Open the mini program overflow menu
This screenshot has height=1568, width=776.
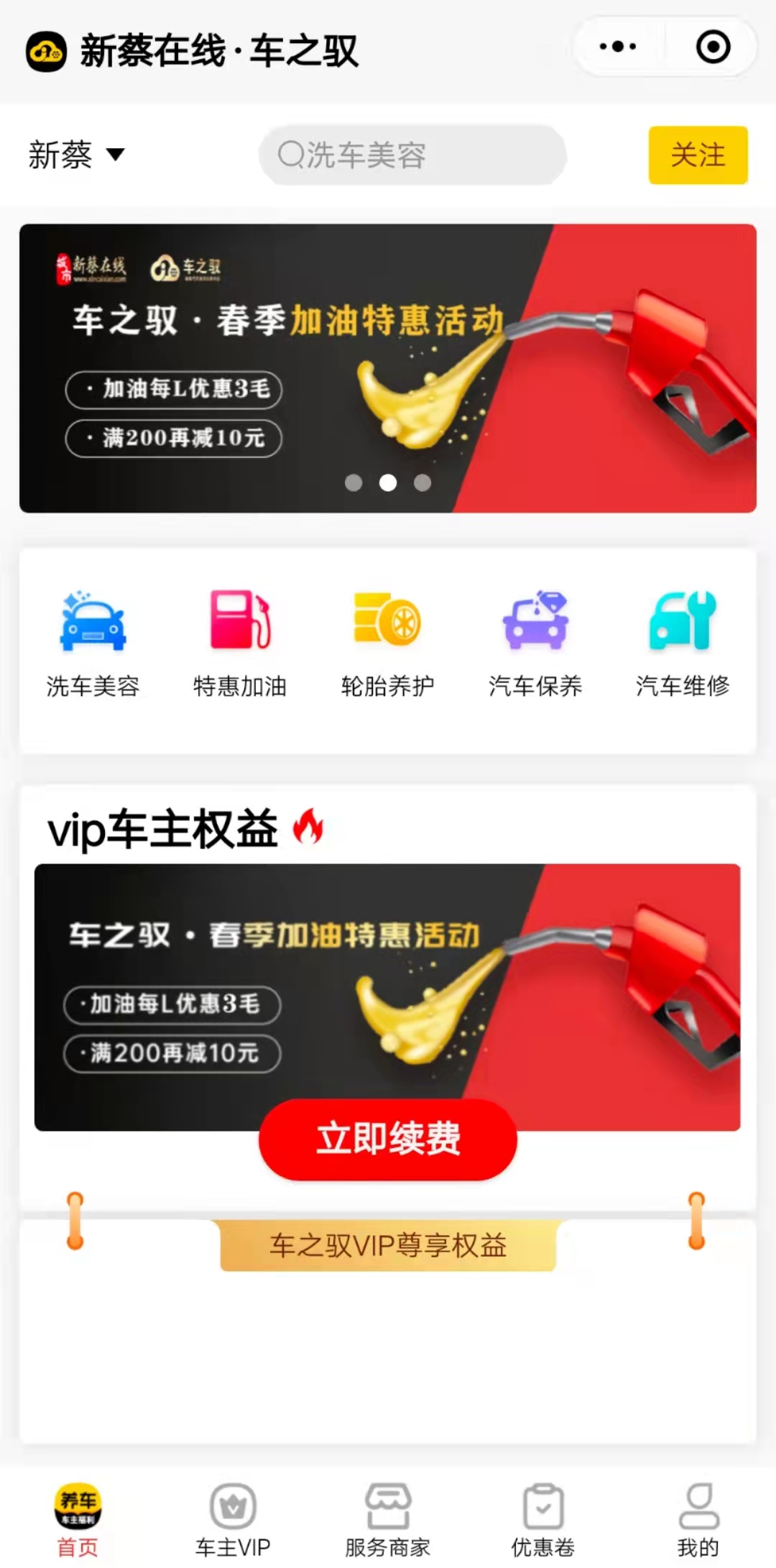618,47
